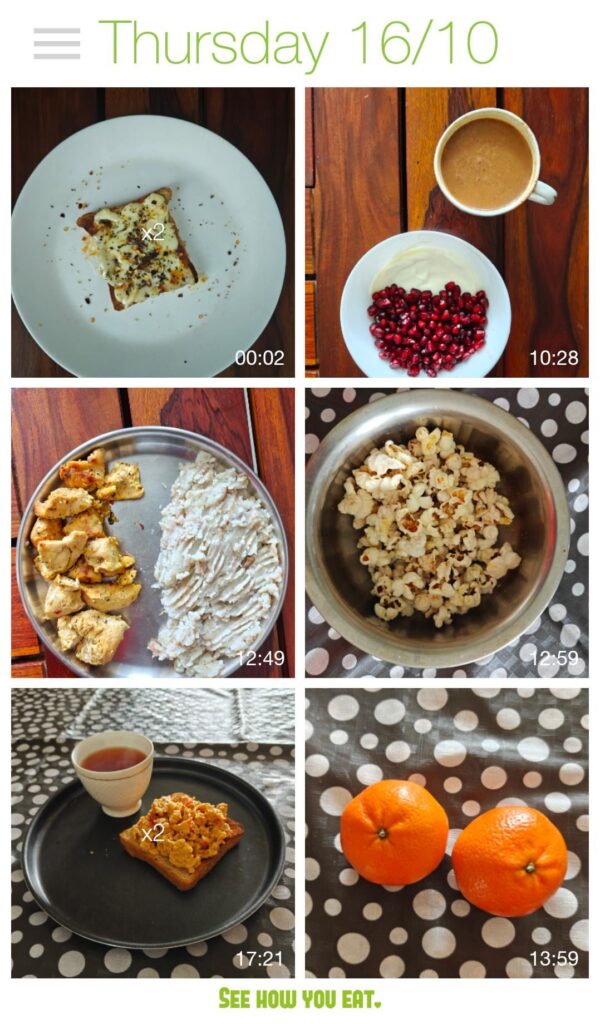View the 13:59 oranges snack photo
The image size is (600, 1024).
[446, 832]
